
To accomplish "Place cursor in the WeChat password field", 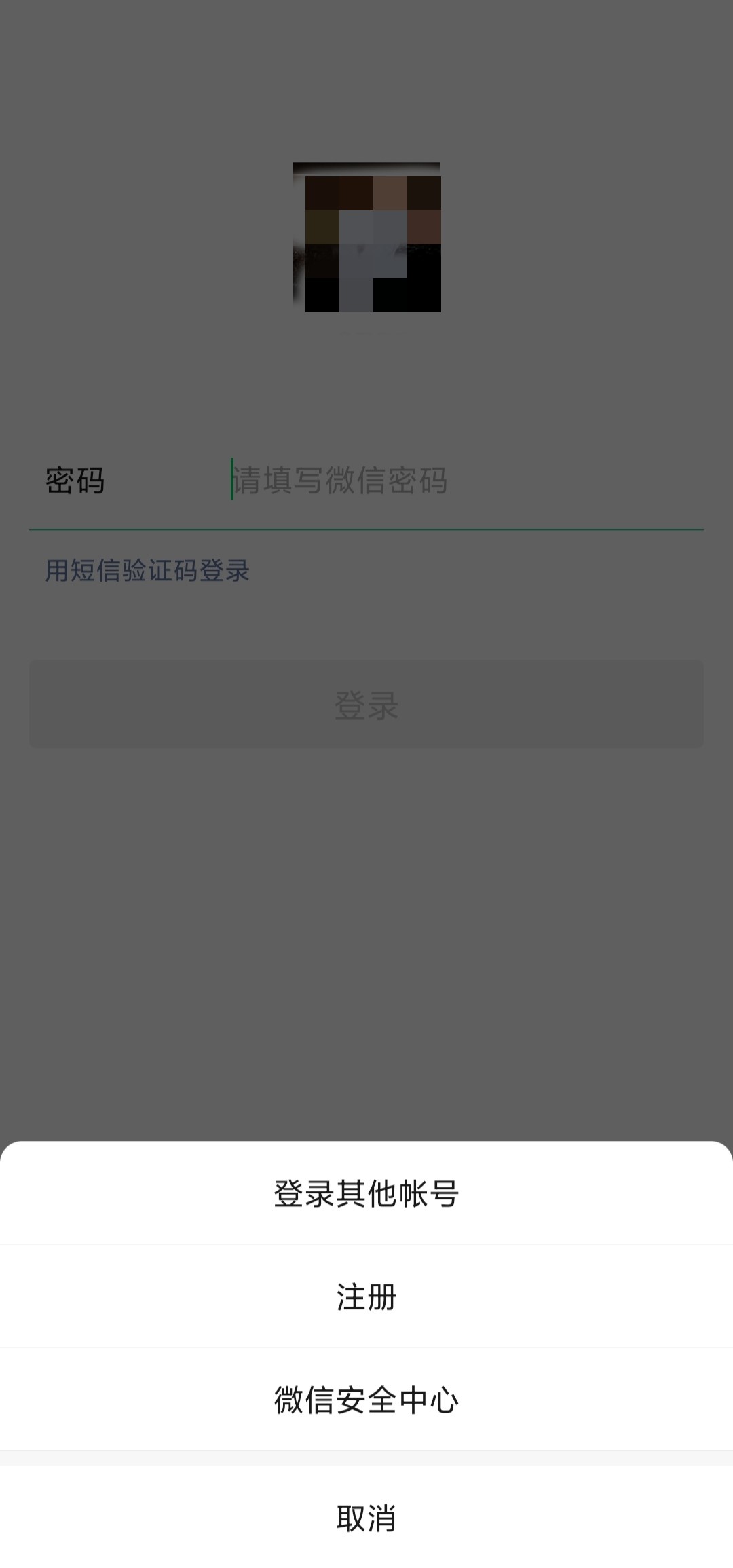I will [339, 479].
